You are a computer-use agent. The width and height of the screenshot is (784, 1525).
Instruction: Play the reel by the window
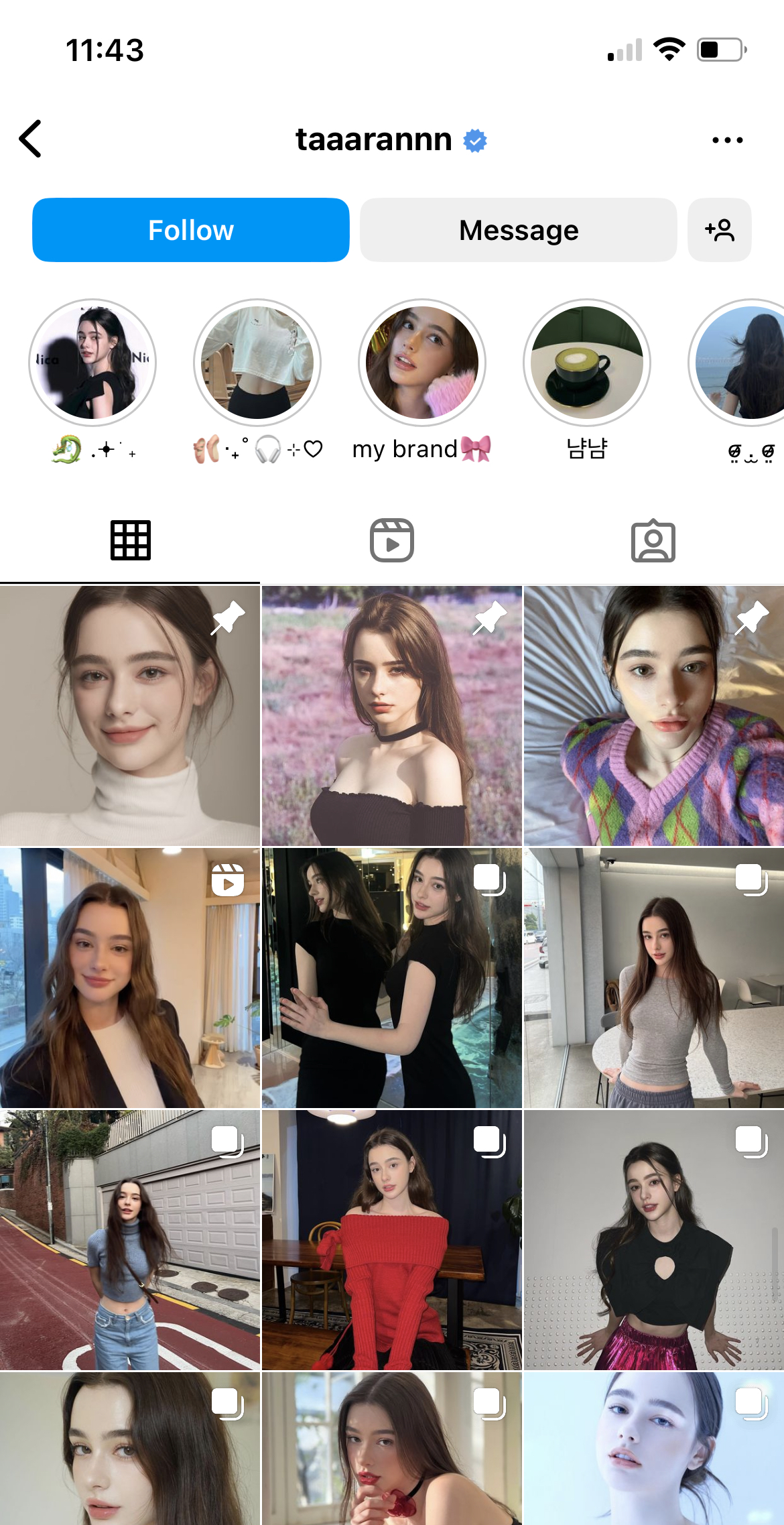point(129,977)
